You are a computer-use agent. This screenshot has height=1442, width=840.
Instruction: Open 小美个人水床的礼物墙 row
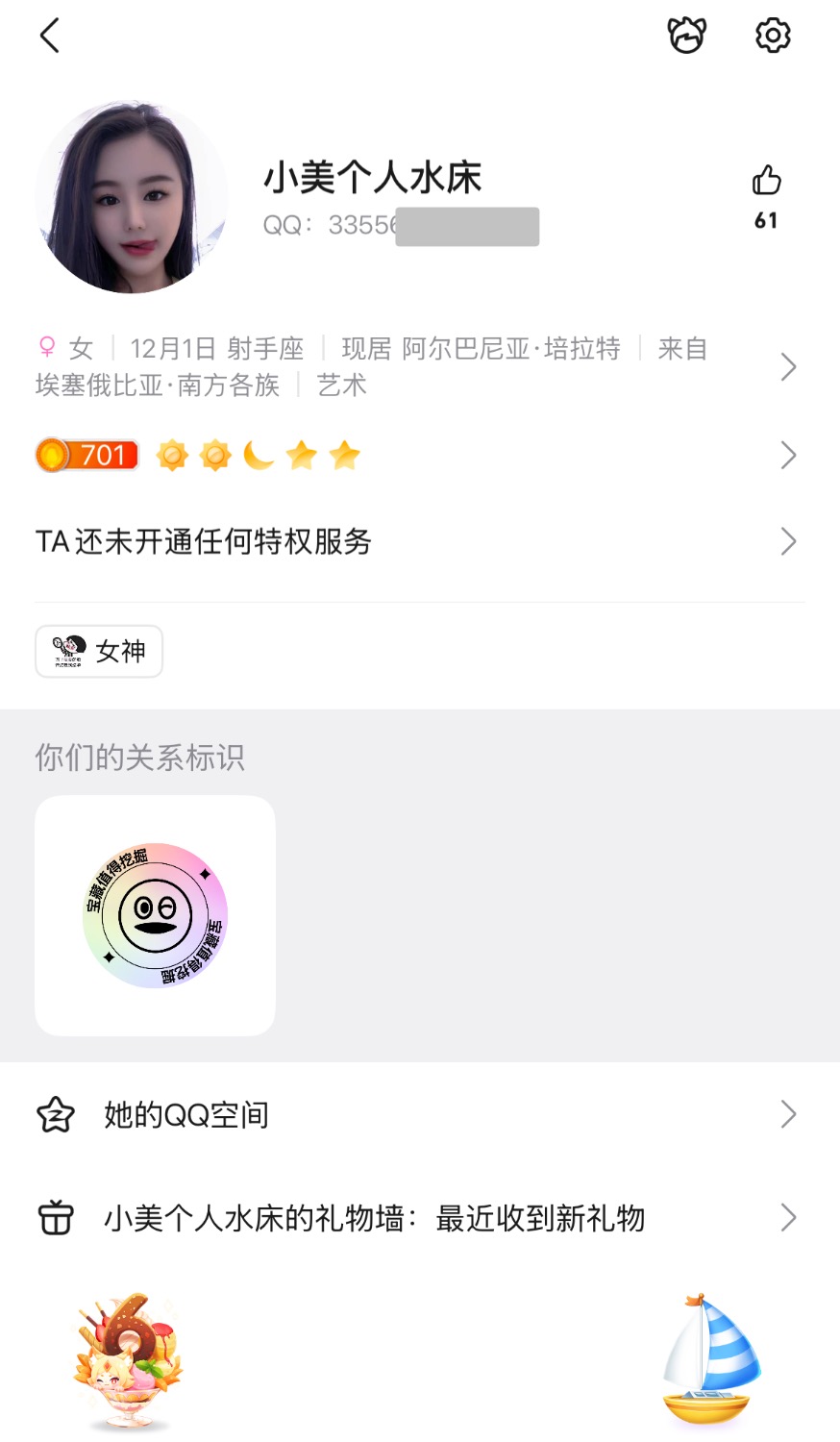coord(419,1218)
